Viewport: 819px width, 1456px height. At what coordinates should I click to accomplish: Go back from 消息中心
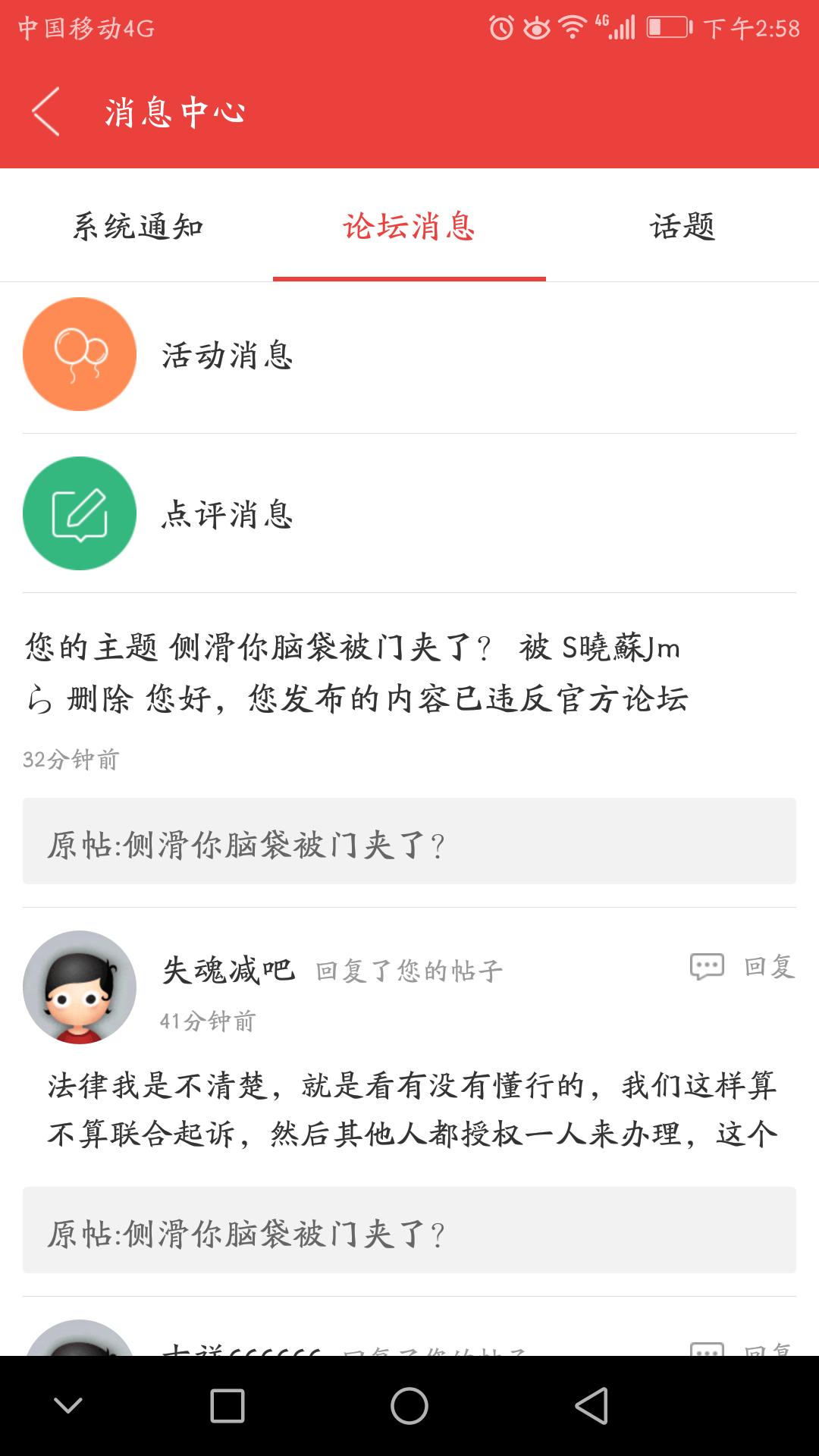(x=45, y=112)
